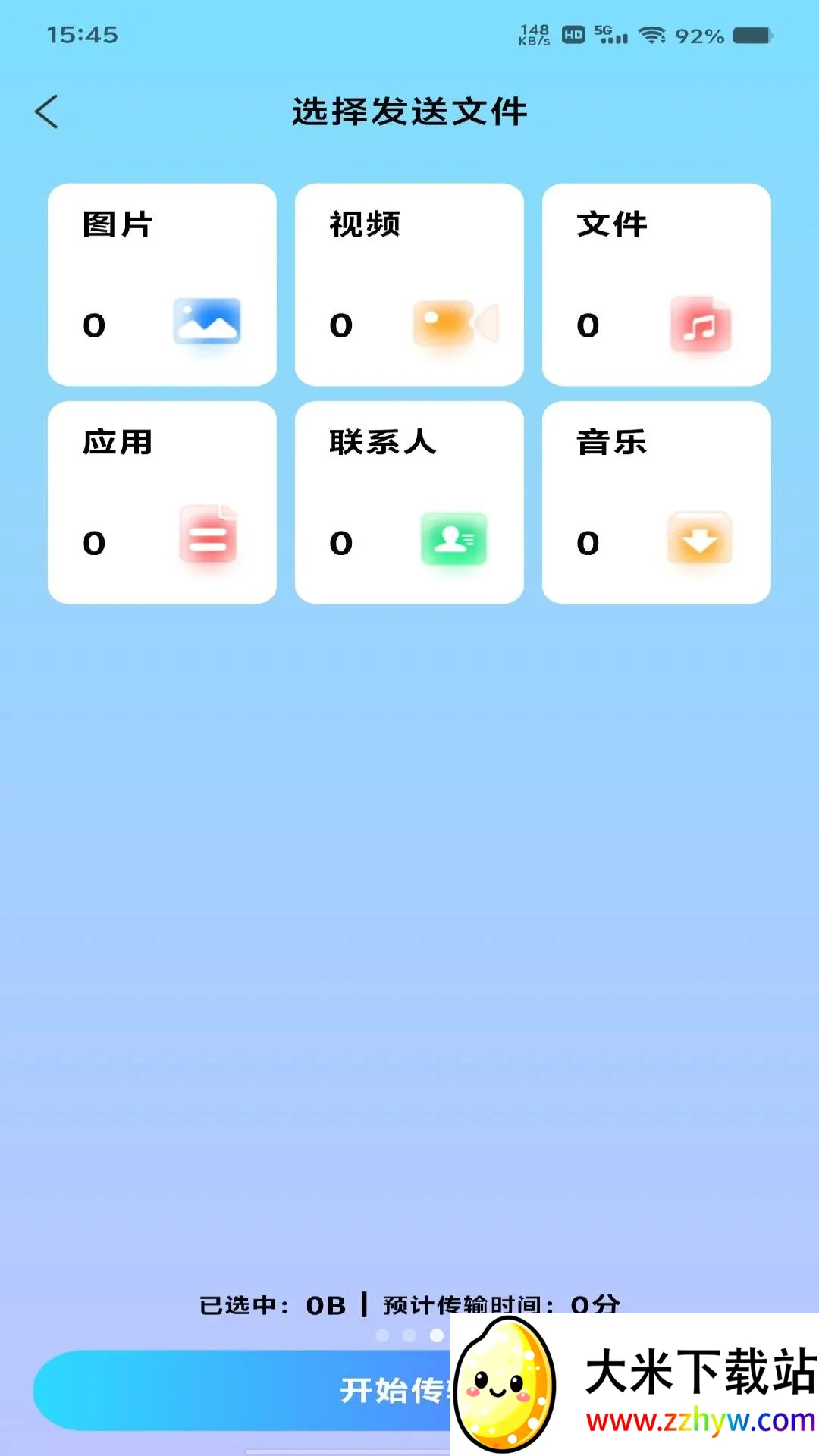Image resolution: width=819 pixels, height=1456 pixels.
Task: Open the 应用 category
Action: (x=162, y=503)
